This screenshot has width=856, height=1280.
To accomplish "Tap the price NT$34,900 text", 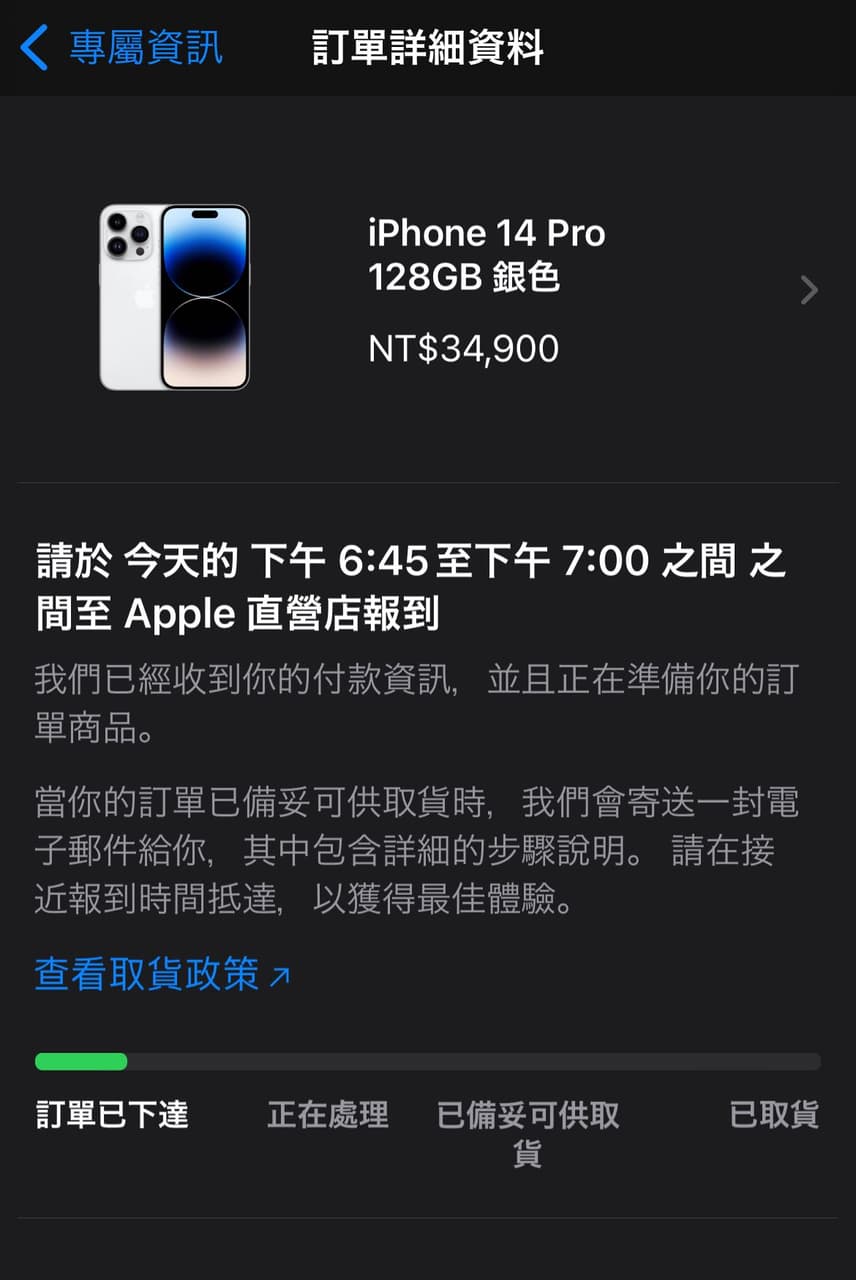I will tap(462, 349).
